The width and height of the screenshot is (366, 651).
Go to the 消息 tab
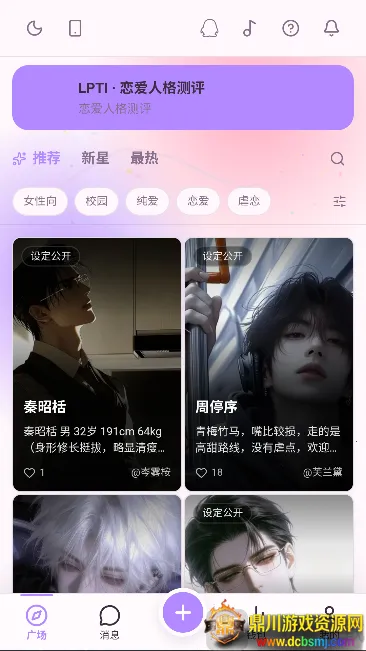click(x=110, y=622)
